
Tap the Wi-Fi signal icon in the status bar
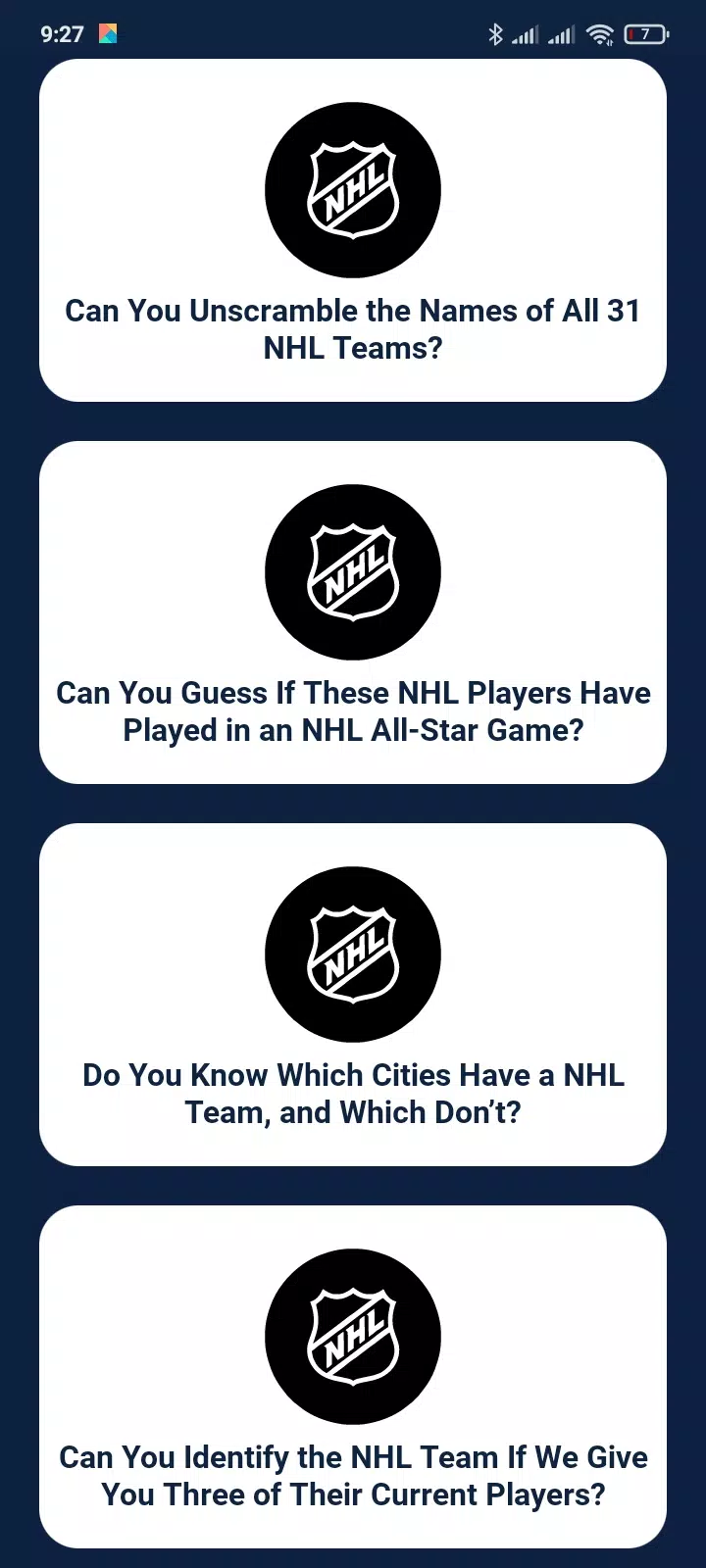coord(601,34)
